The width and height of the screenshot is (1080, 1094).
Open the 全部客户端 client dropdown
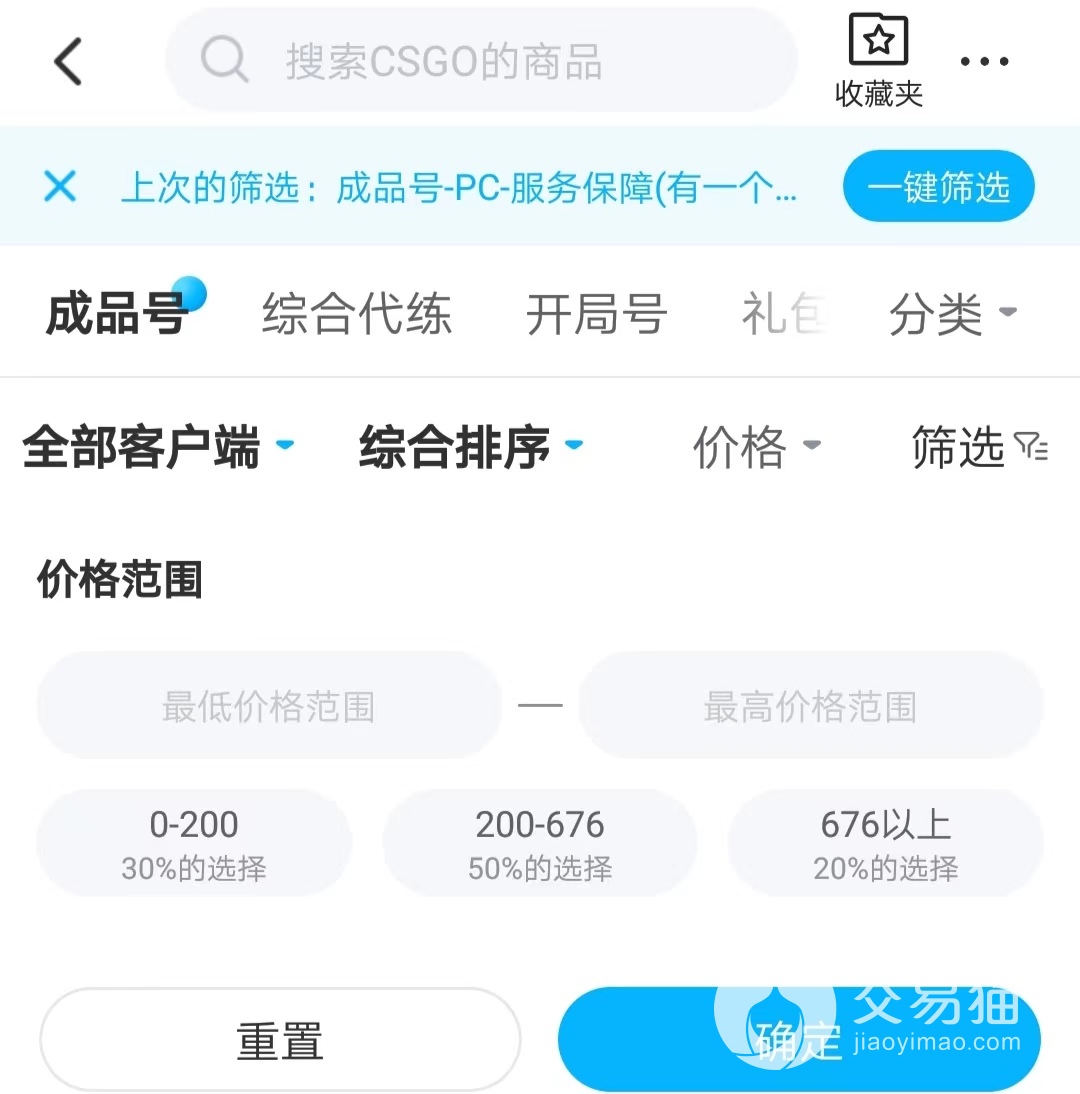[157, 446]
